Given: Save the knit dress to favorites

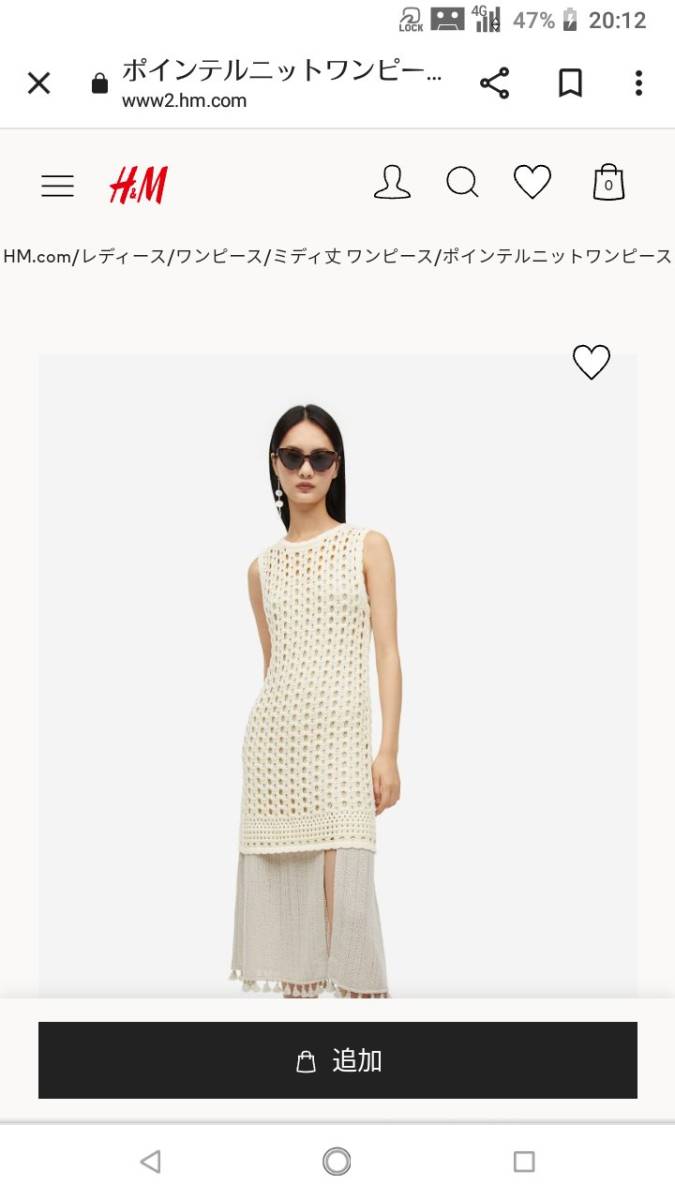Looking at the screenshot, I should tap(591, 362).
